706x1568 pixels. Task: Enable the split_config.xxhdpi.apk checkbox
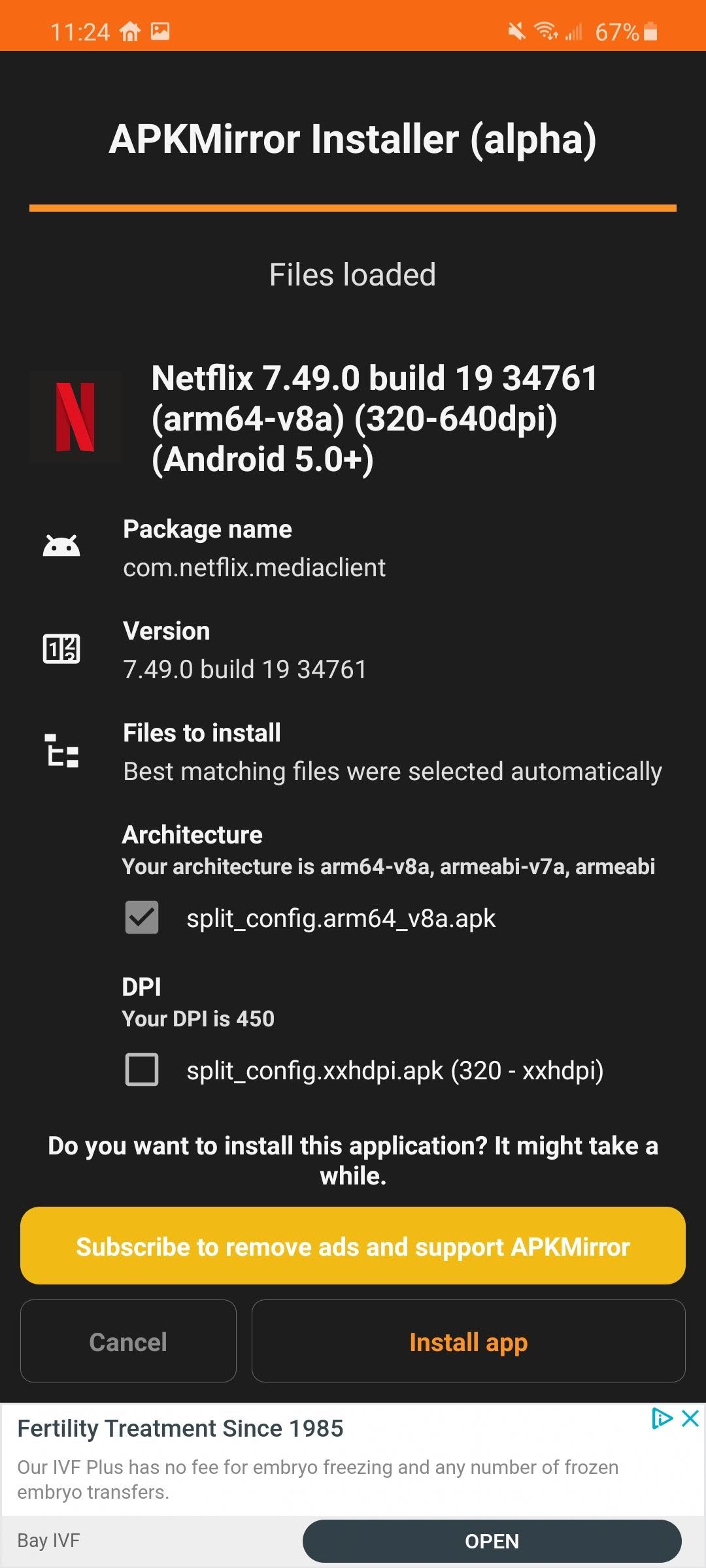141,1070
